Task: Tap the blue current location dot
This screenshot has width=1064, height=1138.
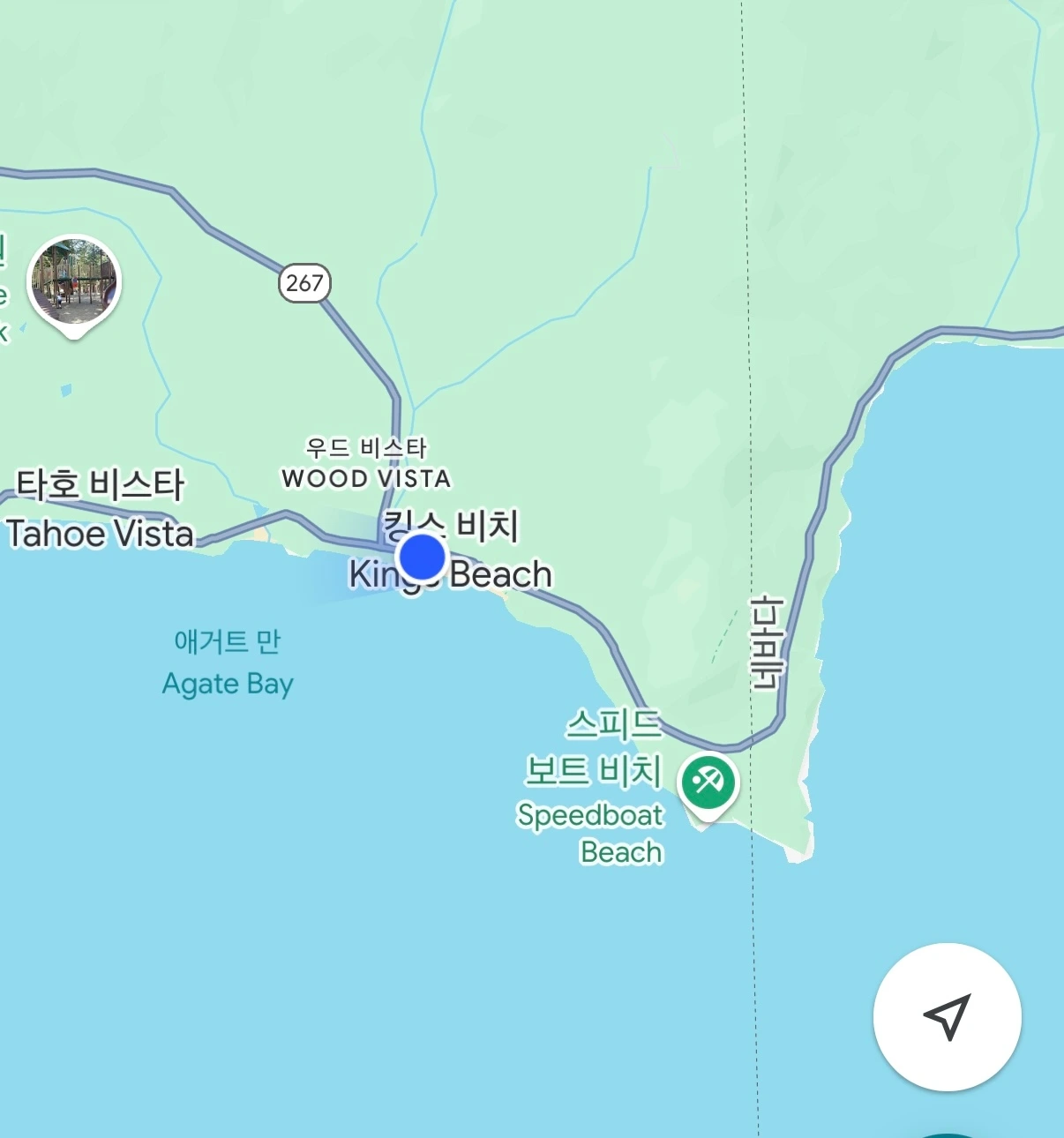Action: pos(422,558)
